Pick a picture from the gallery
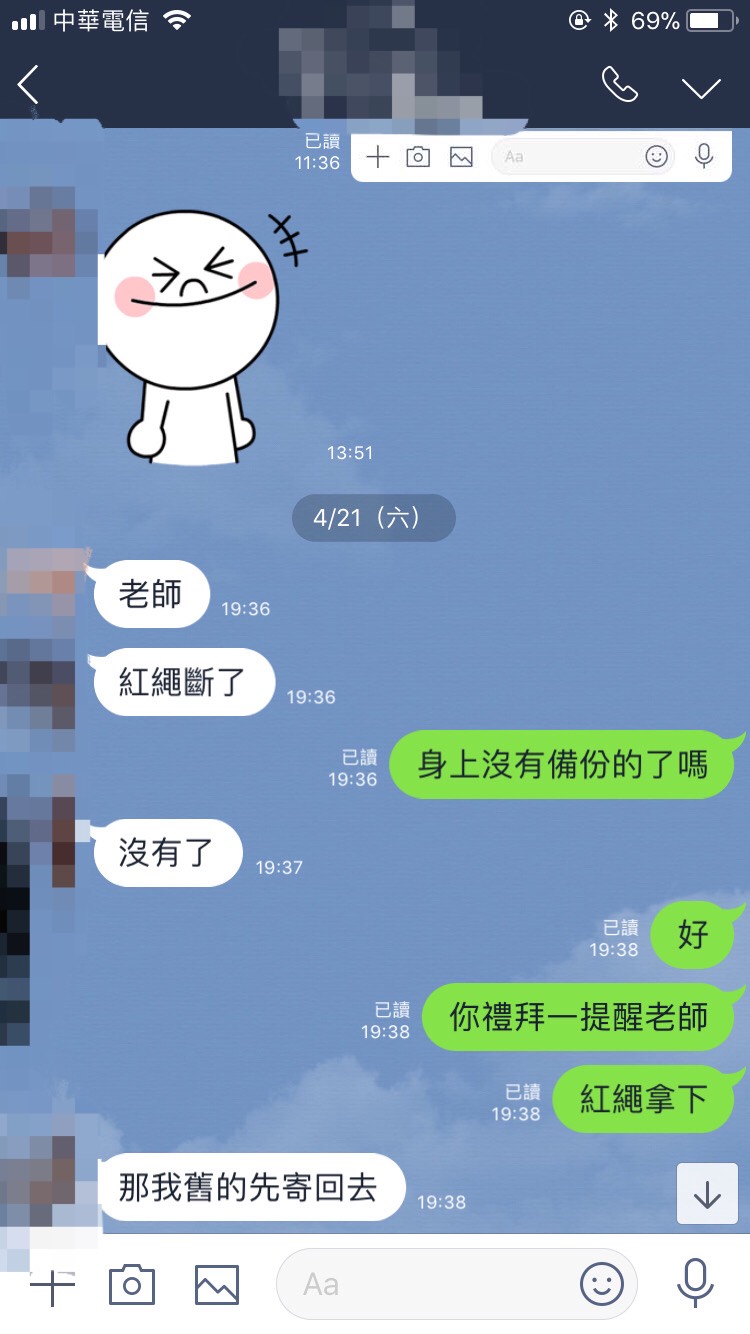Image resolution: width=750 pixels, height=1334 pixels. click(217, 1284)
